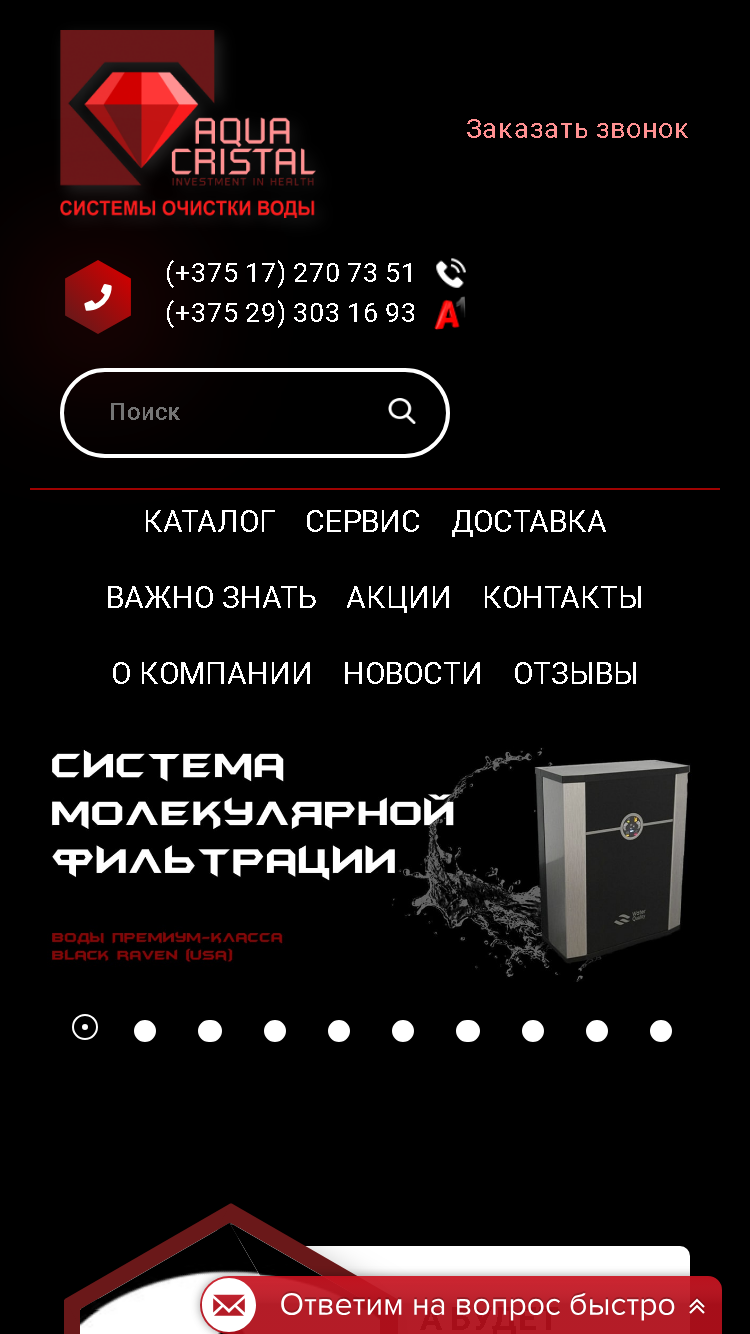Tap the Заказать звонок link
Viewport: 750px width, 1334px height.
coord(577,129)
